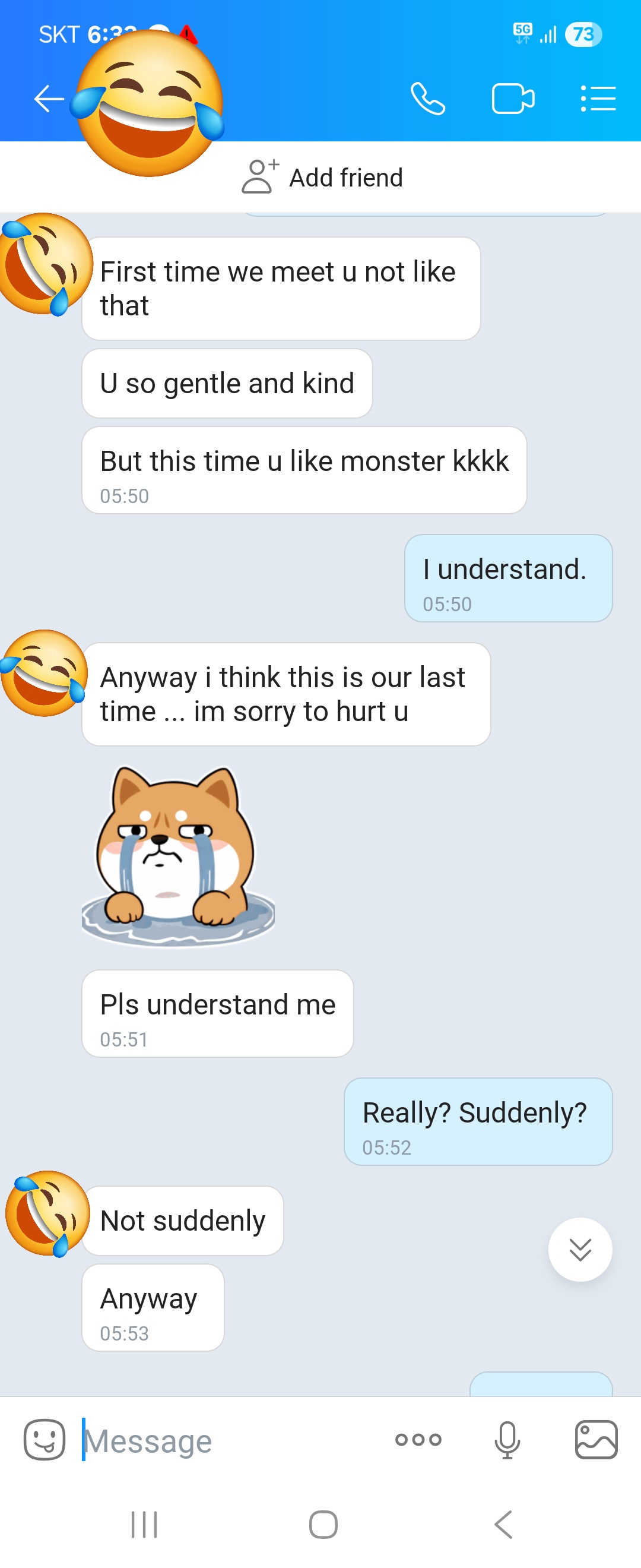The image size is (641, 1568).
Task: Record a voice message
Action: (507, 1440)
